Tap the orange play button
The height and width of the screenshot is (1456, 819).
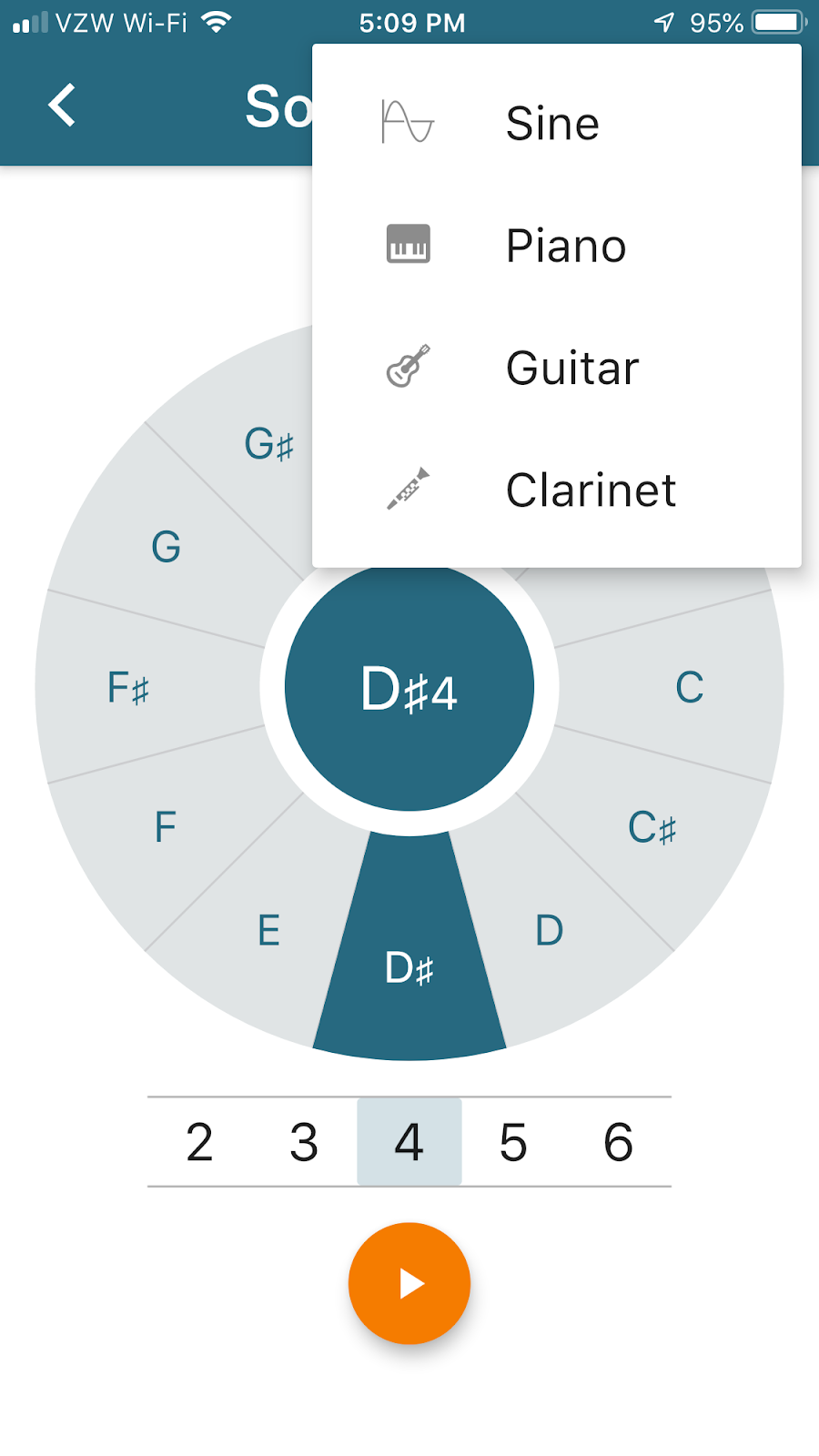click(x=409, y=1283)
